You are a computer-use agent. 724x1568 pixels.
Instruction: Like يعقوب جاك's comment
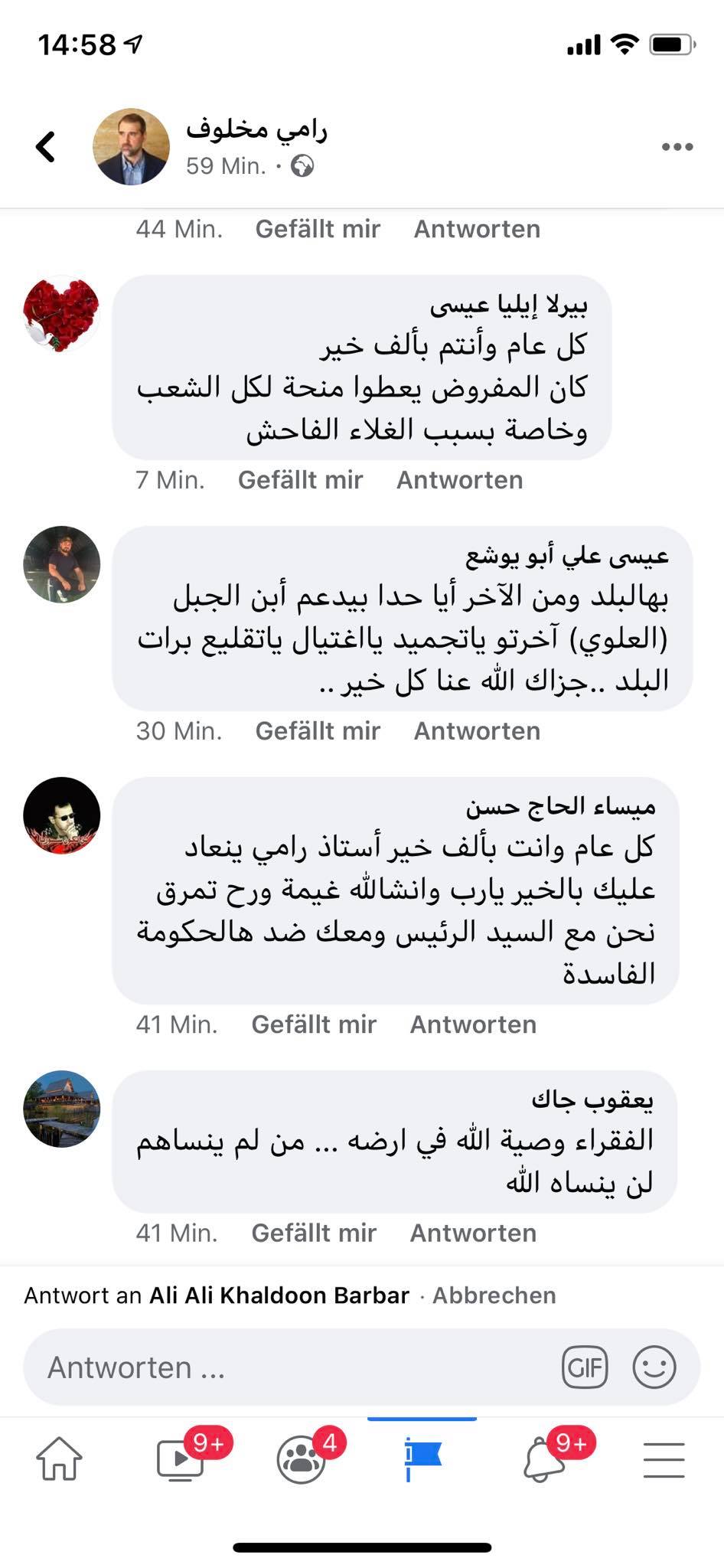314,1233
